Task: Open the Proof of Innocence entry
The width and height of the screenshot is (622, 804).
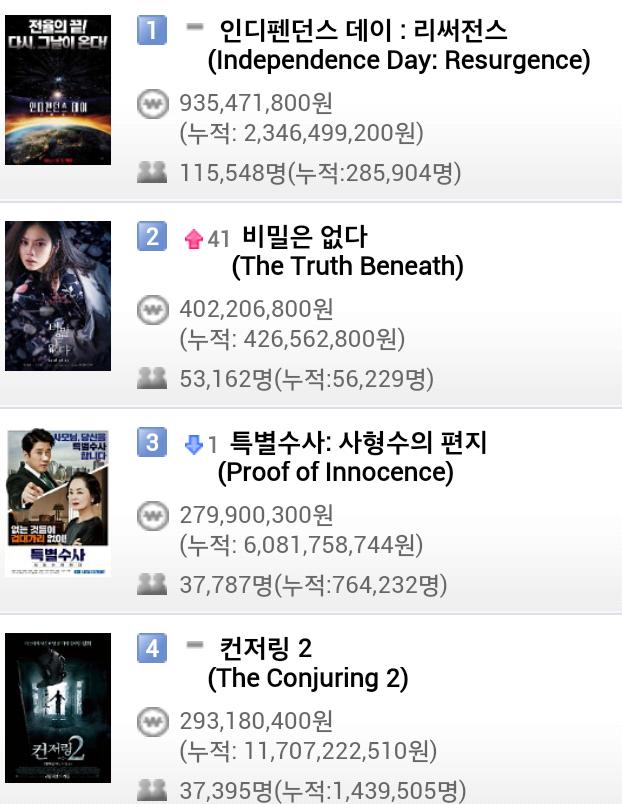Action: [352, 457]
